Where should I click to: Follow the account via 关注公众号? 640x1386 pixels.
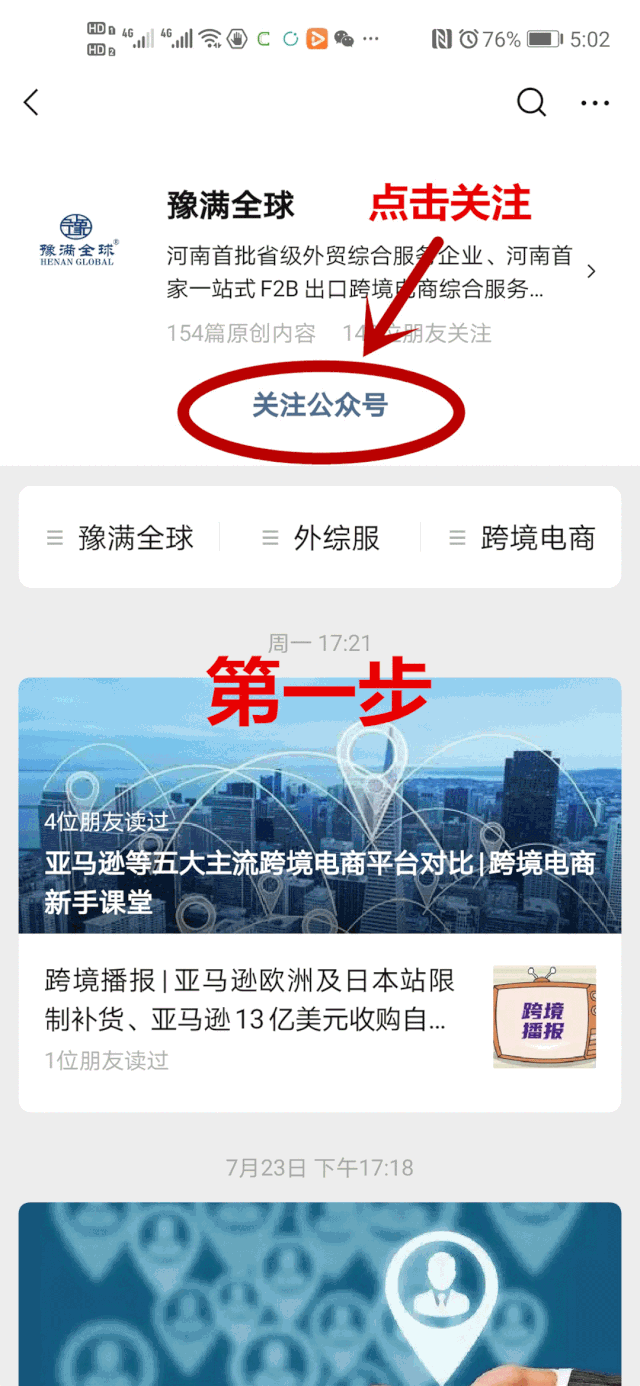point(320,406)
